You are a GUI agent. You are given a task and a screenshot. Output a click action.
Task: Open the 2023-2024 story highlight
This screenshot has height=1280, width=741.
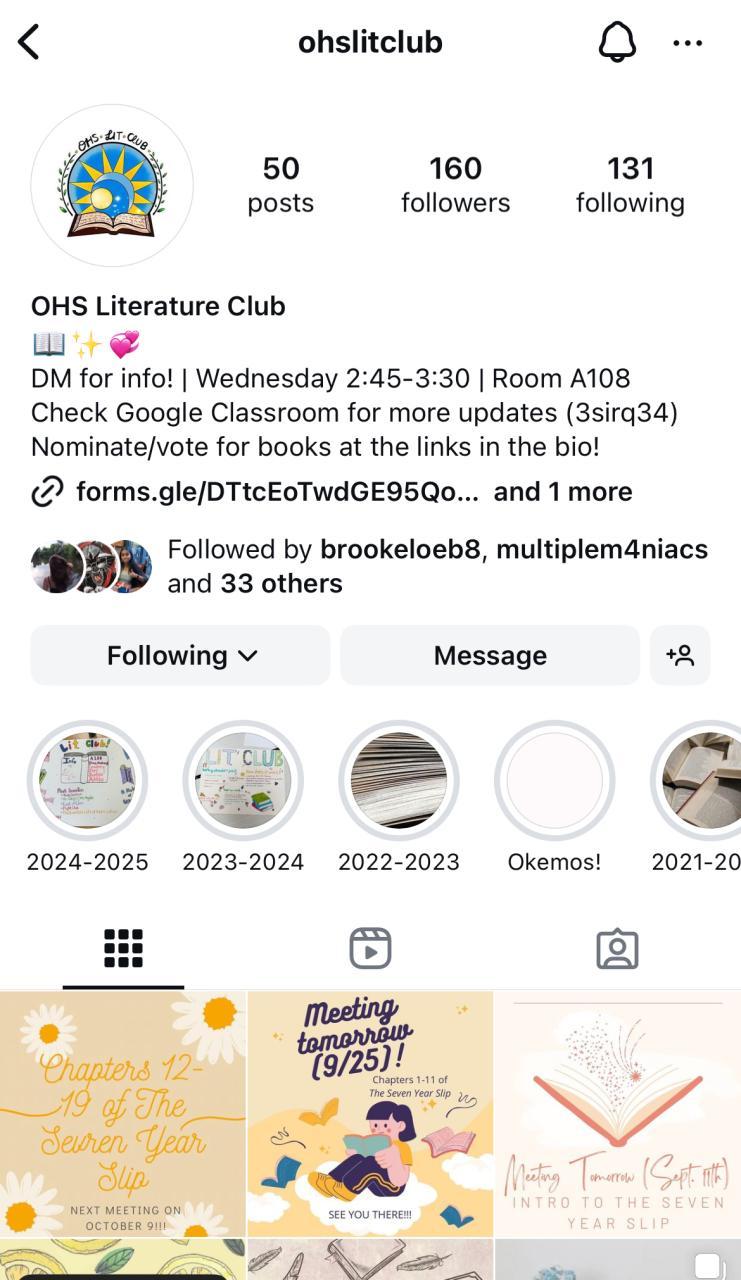tap(243, 781)
